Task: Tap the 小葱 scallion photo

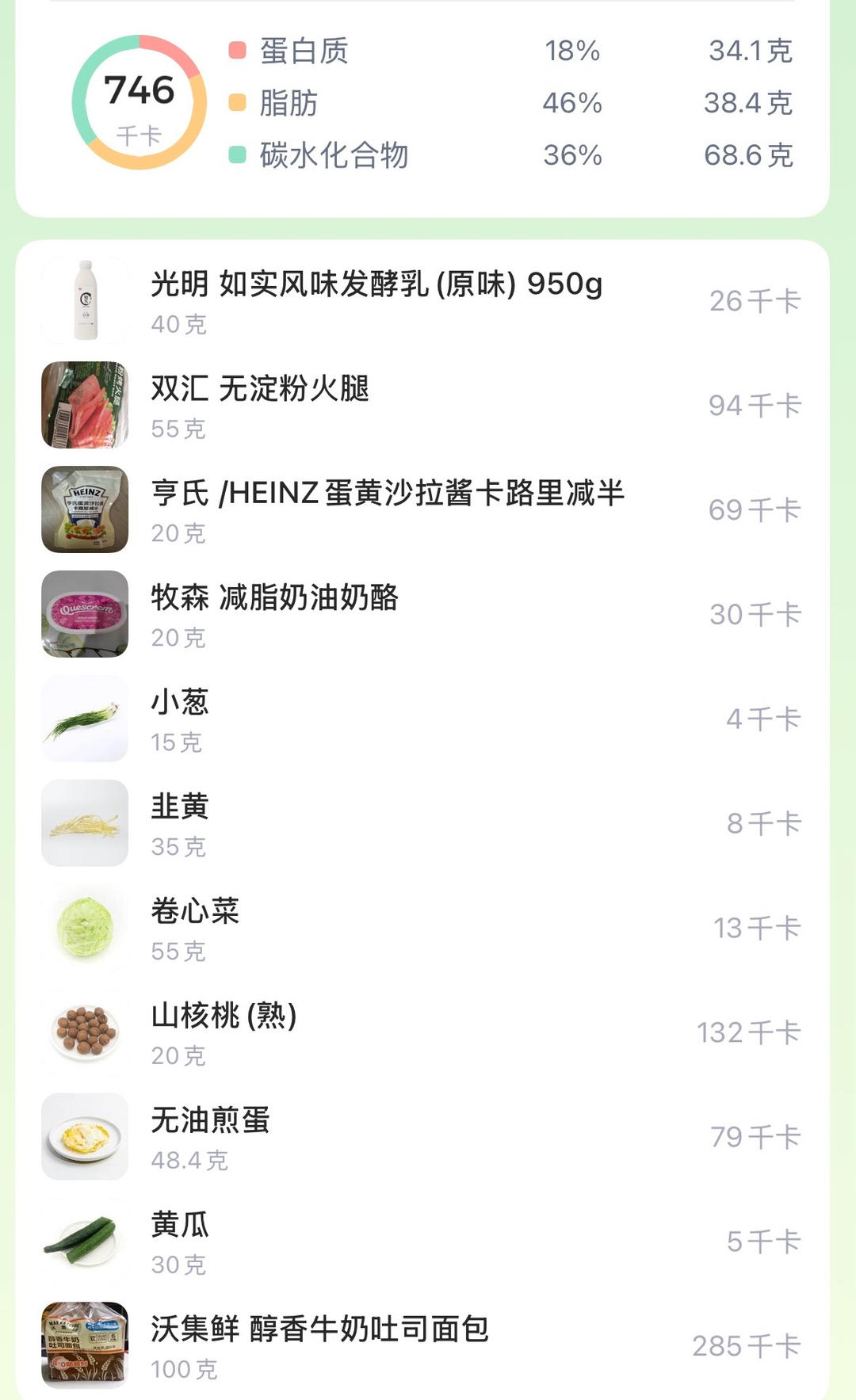Action: coord(85,718)
